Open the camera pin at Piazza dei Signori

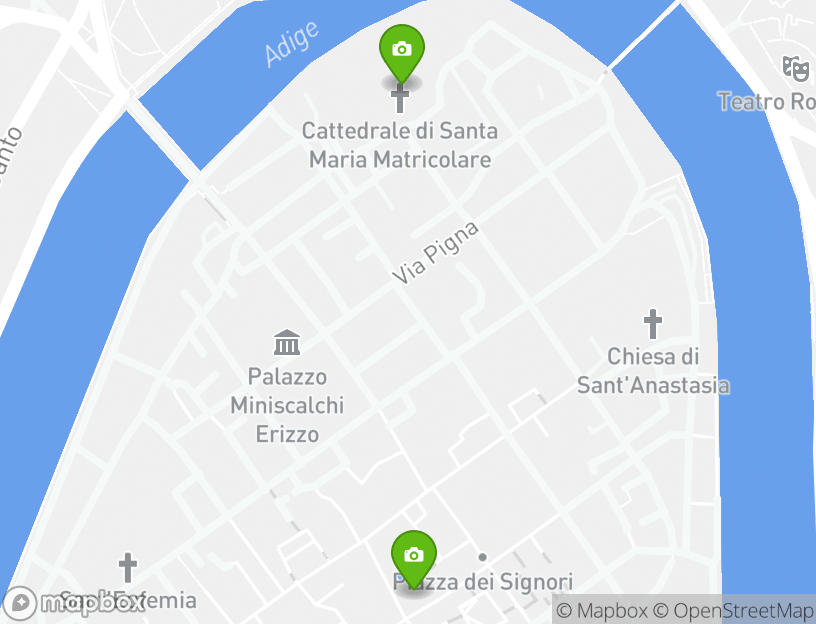coord(413,557)
